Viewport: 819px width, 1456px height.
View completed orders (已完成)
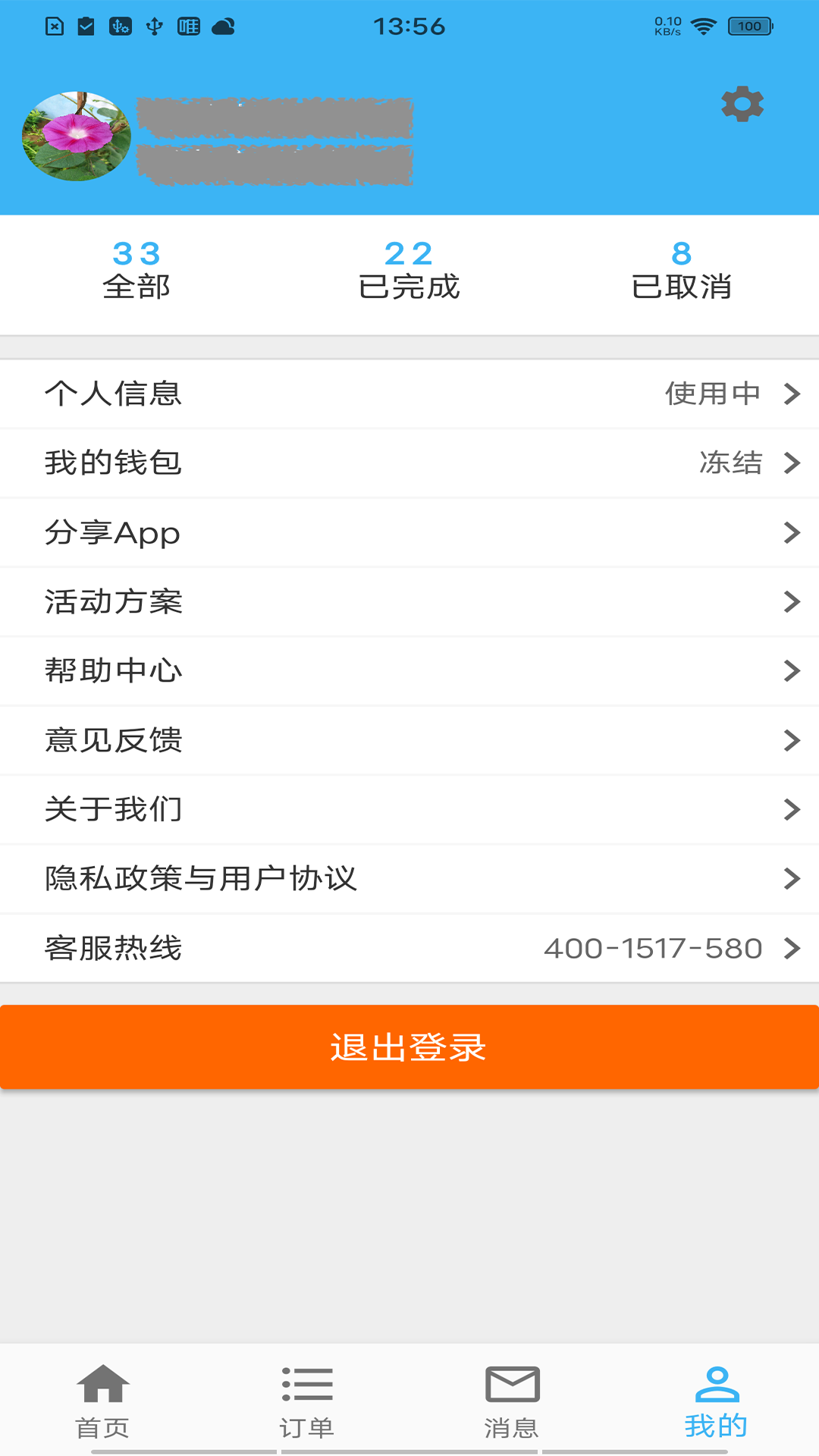pos(409,271)
